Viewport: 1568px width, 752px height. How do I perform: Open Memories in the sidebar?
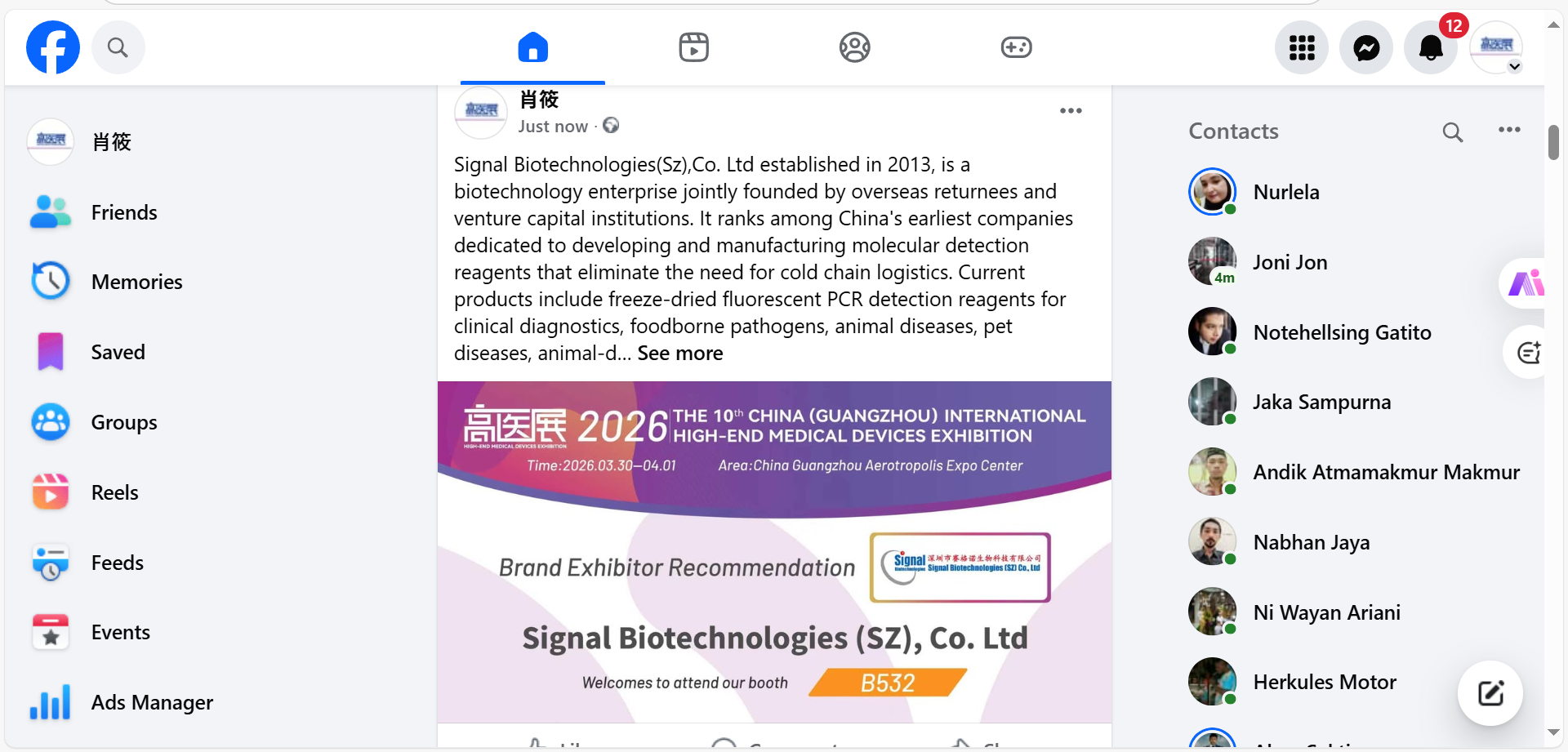pos(136,283)
